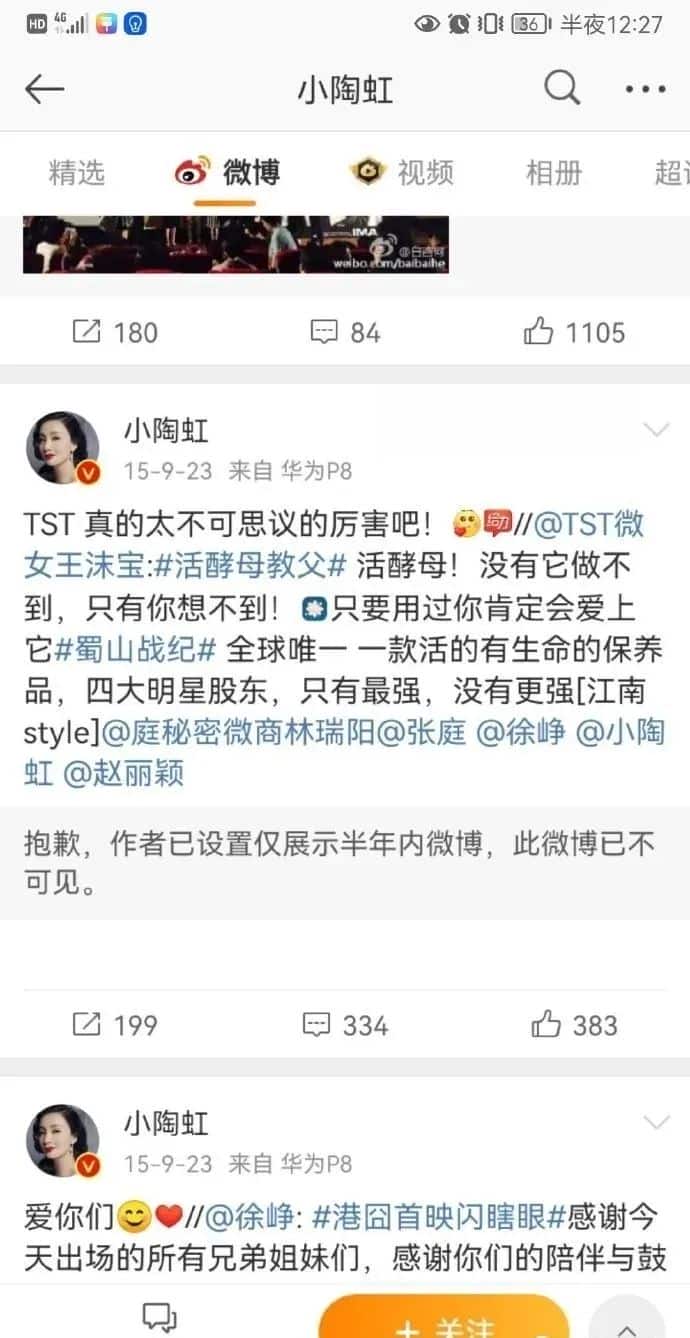The width and height of the screenshot is (690, 1338).
Task: Open the #港囧首映闪瞎眼# hashtag link
Action: [440, 1217]
